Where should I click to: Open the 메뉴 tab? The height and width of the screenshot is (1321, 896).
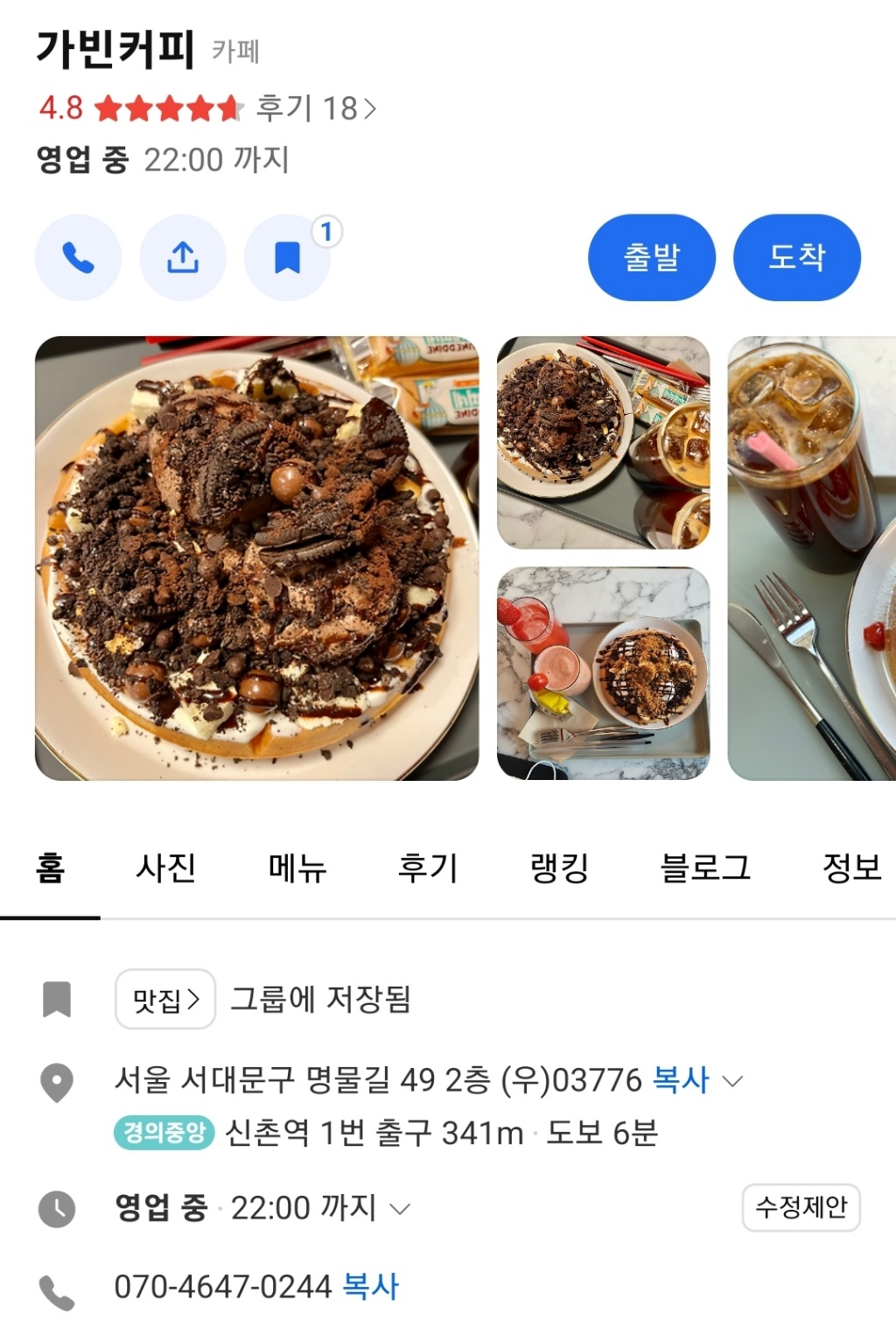[296, 868]
